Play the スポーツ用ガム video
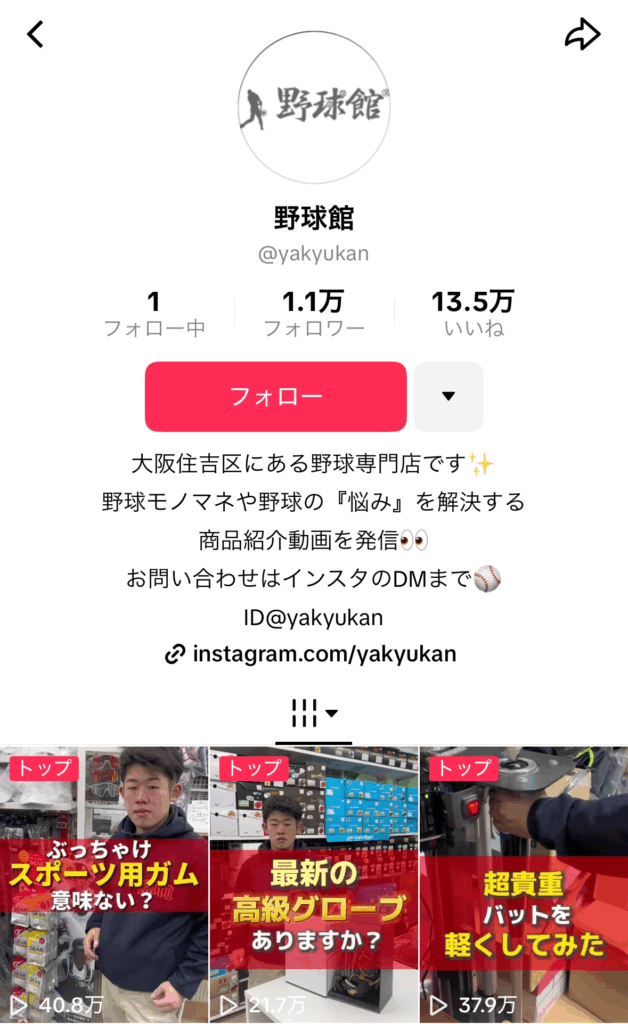The width and height of the screenshot is (628, 1024). coord(104,884)
